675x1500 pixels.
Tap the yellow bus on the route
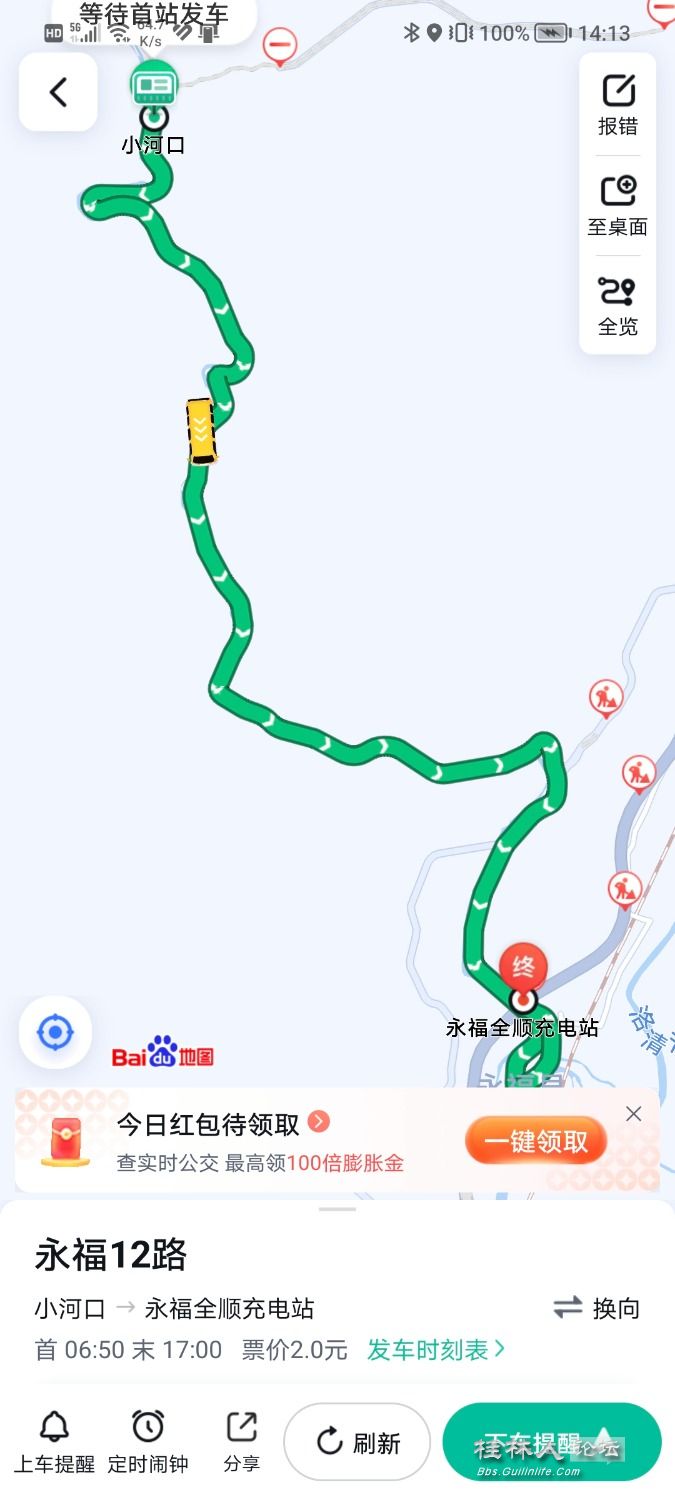coord(202,431)
